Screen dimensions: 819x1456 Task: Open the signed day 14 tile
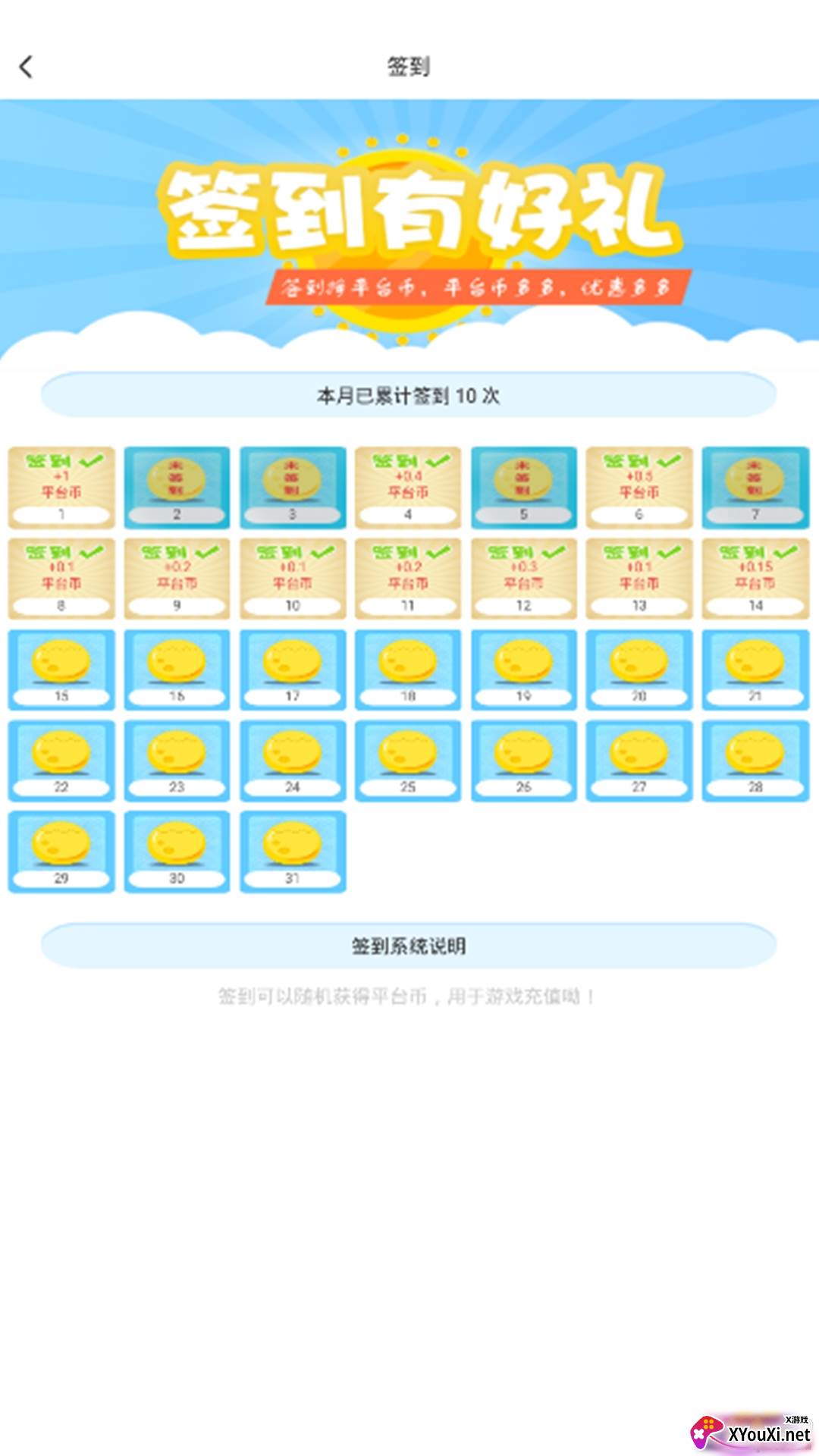(755, 578)
